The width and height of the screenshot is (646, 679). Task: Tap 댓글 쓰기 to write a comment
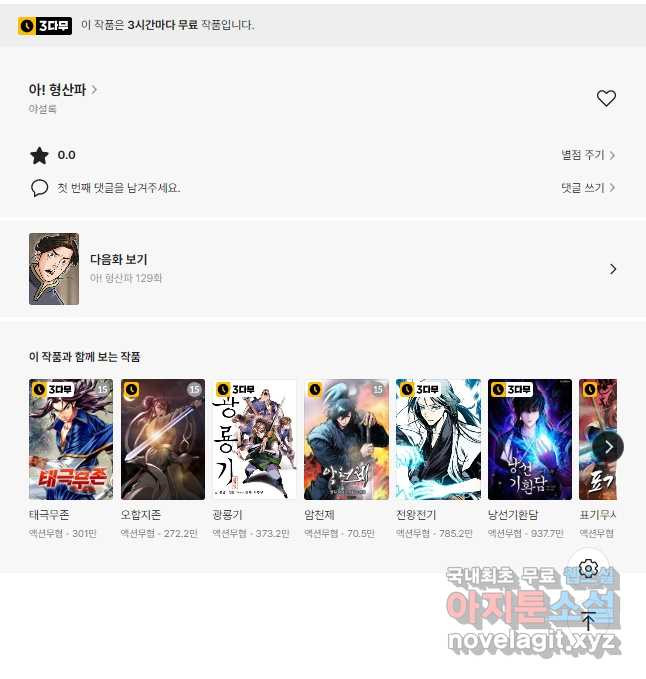588,187
